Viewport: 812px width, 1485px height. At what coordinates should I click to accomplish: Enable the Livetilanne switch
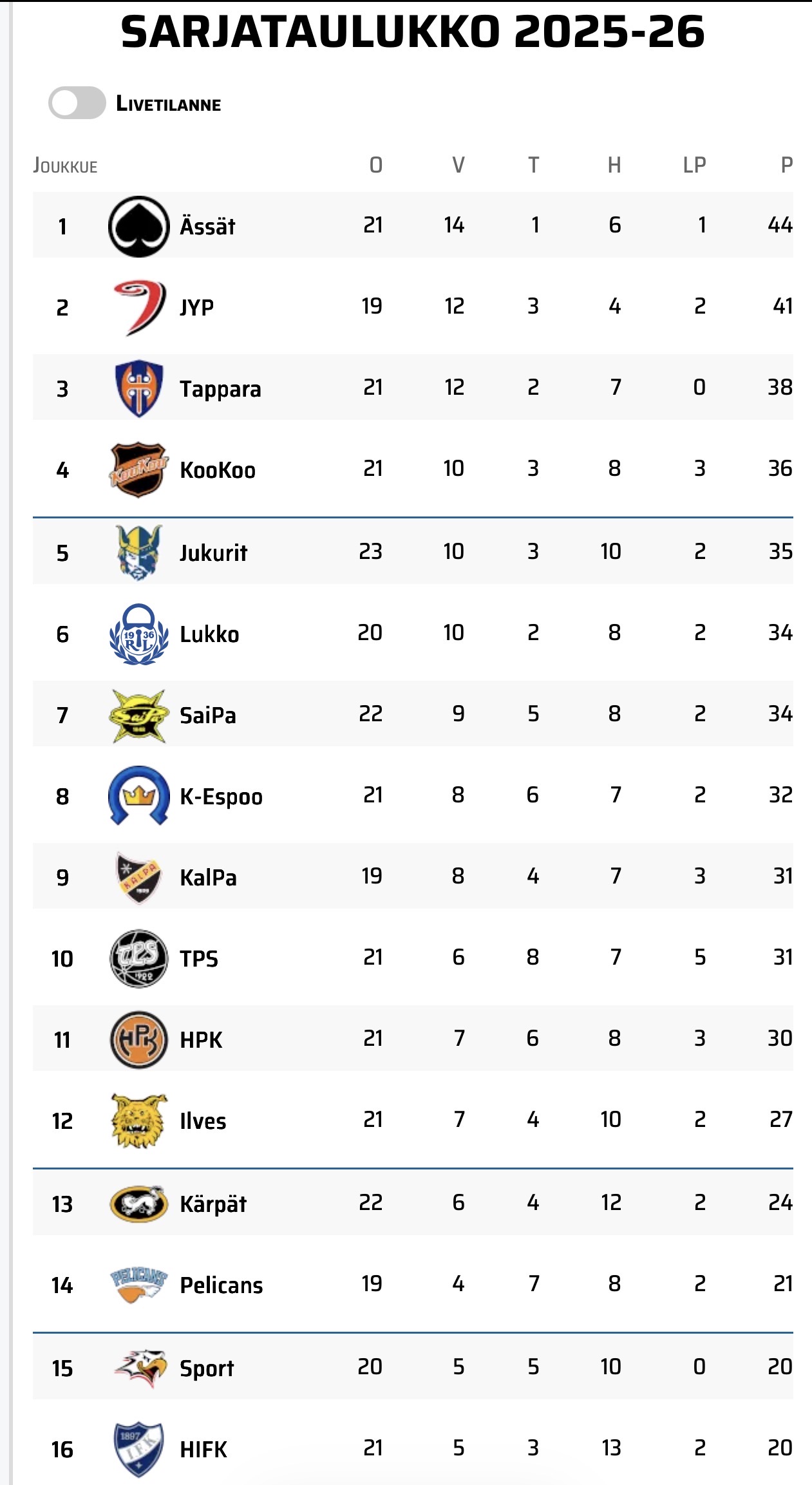(77, 103)
